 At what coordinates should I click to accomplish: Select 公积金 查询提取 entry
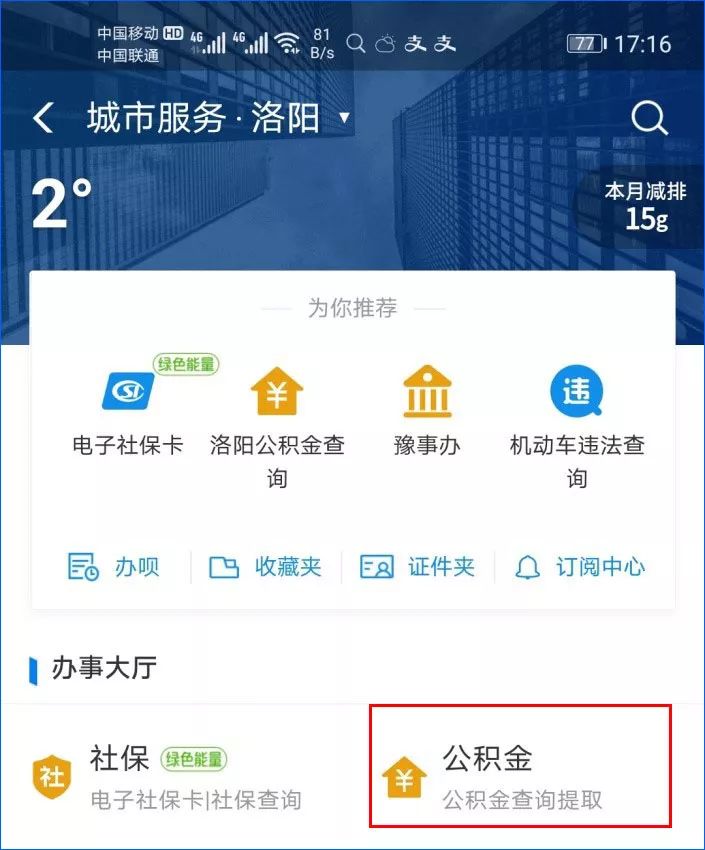point(520,775)
